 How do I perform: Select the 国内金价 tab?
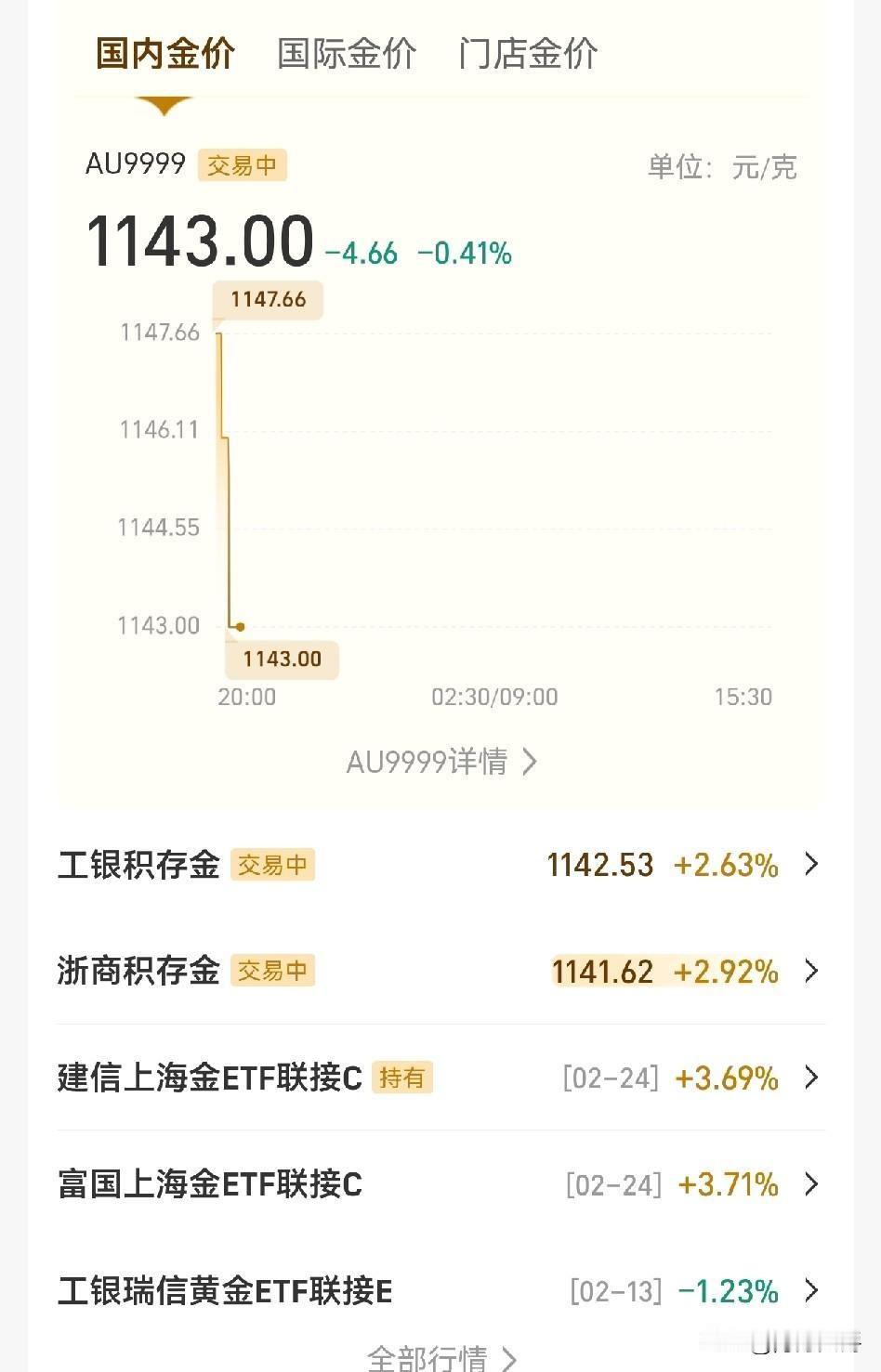[164, 54]
